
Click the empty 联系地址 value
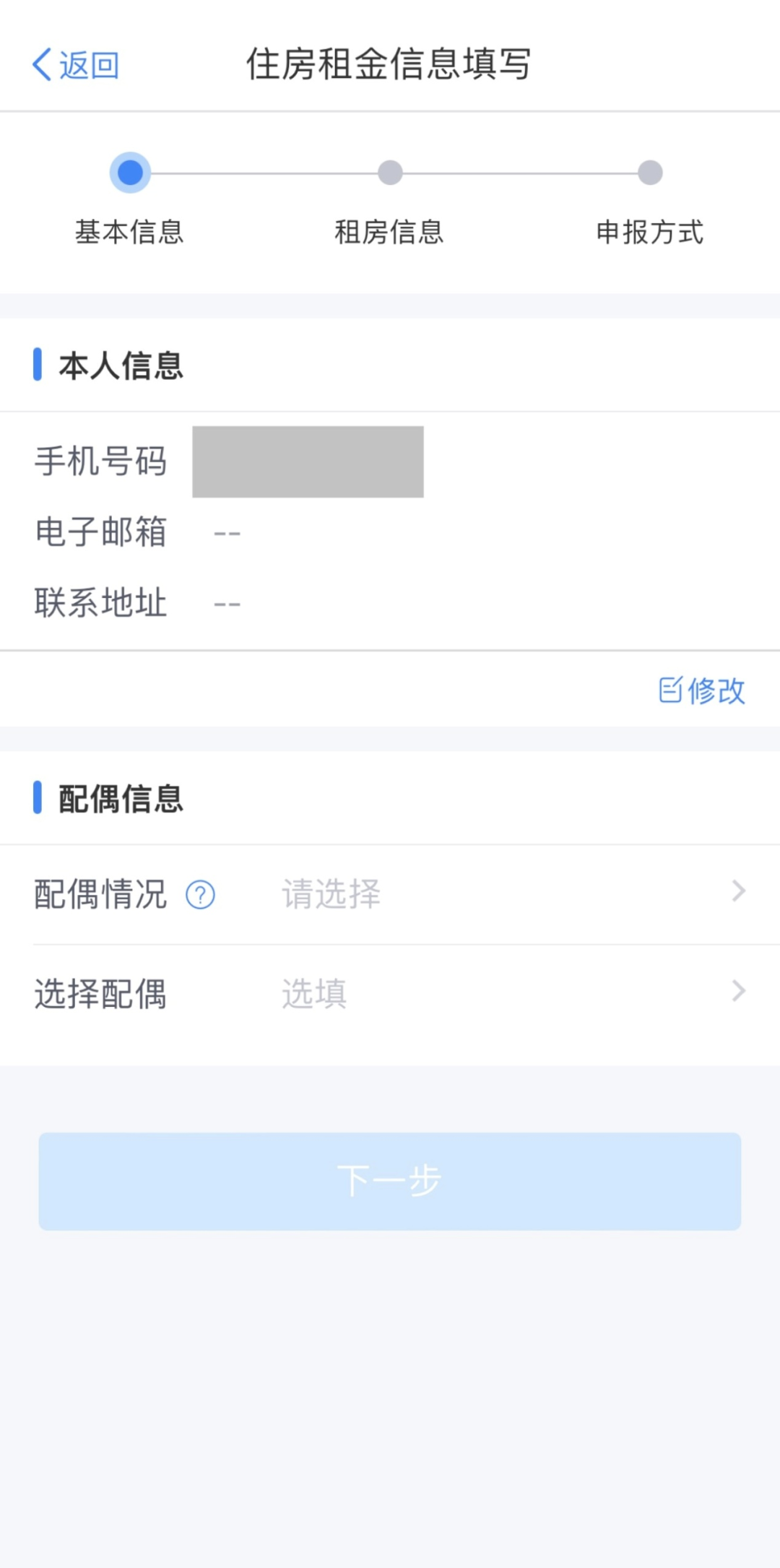pyautogui.click(x=228, y=603)
